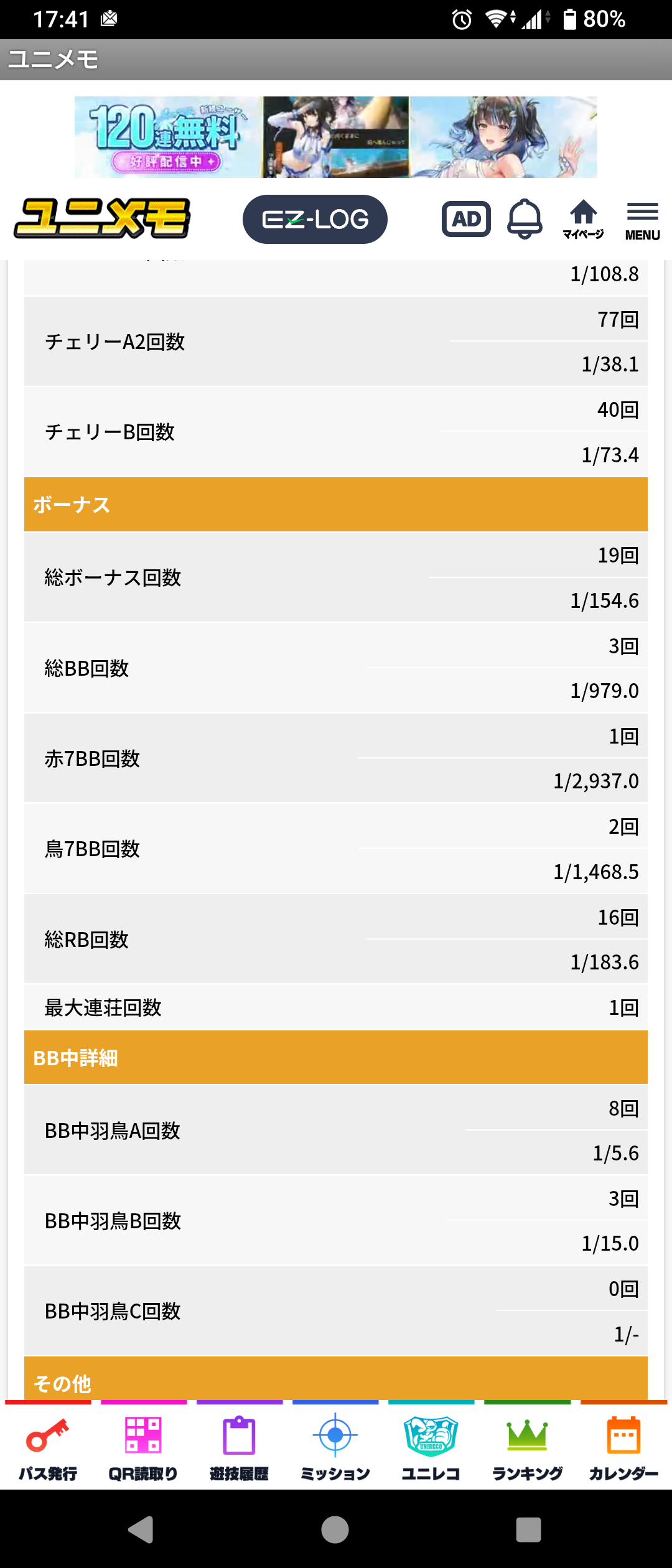
Task: Tap the ユニメモ logo to go home
Action: tap(103, 218)
